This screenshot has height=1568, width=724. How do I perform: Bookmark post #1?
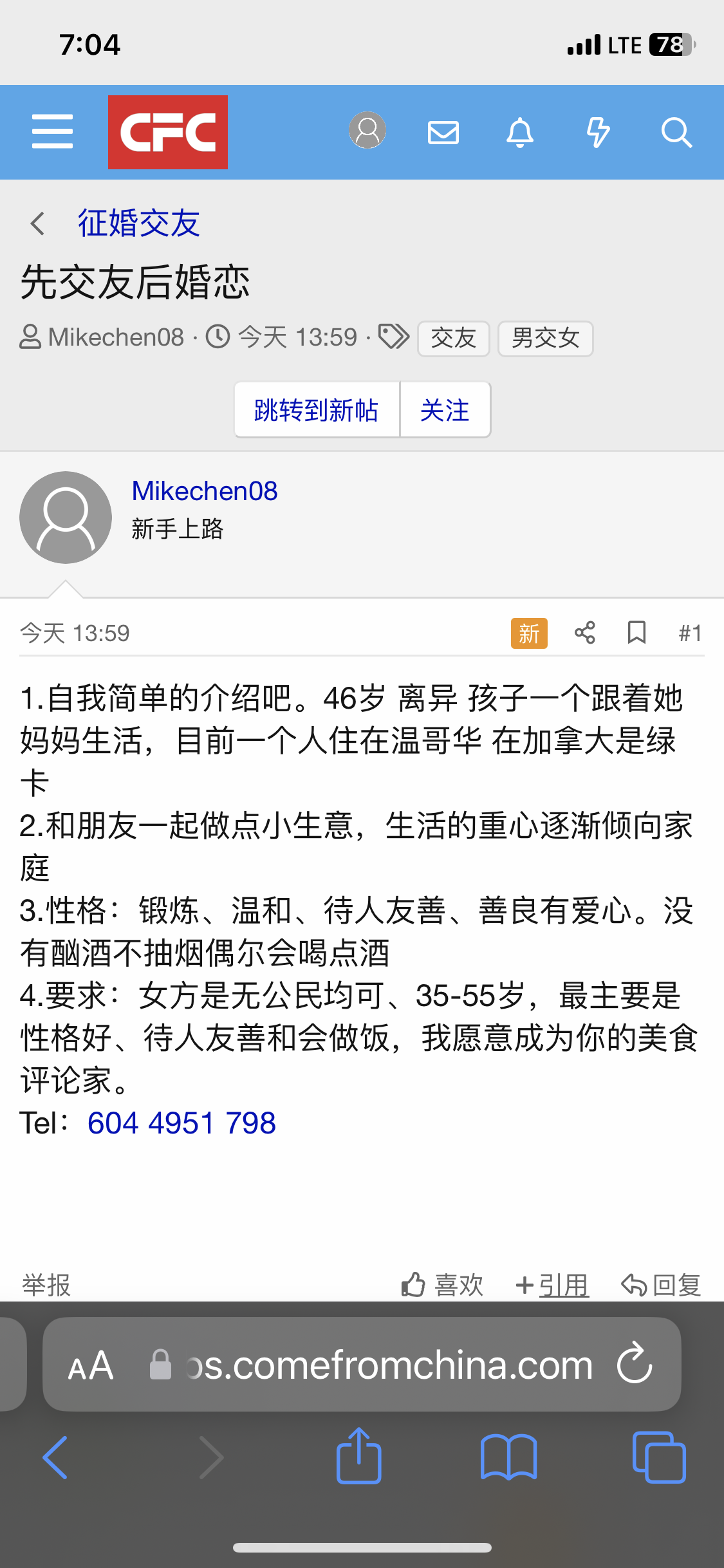636,633
